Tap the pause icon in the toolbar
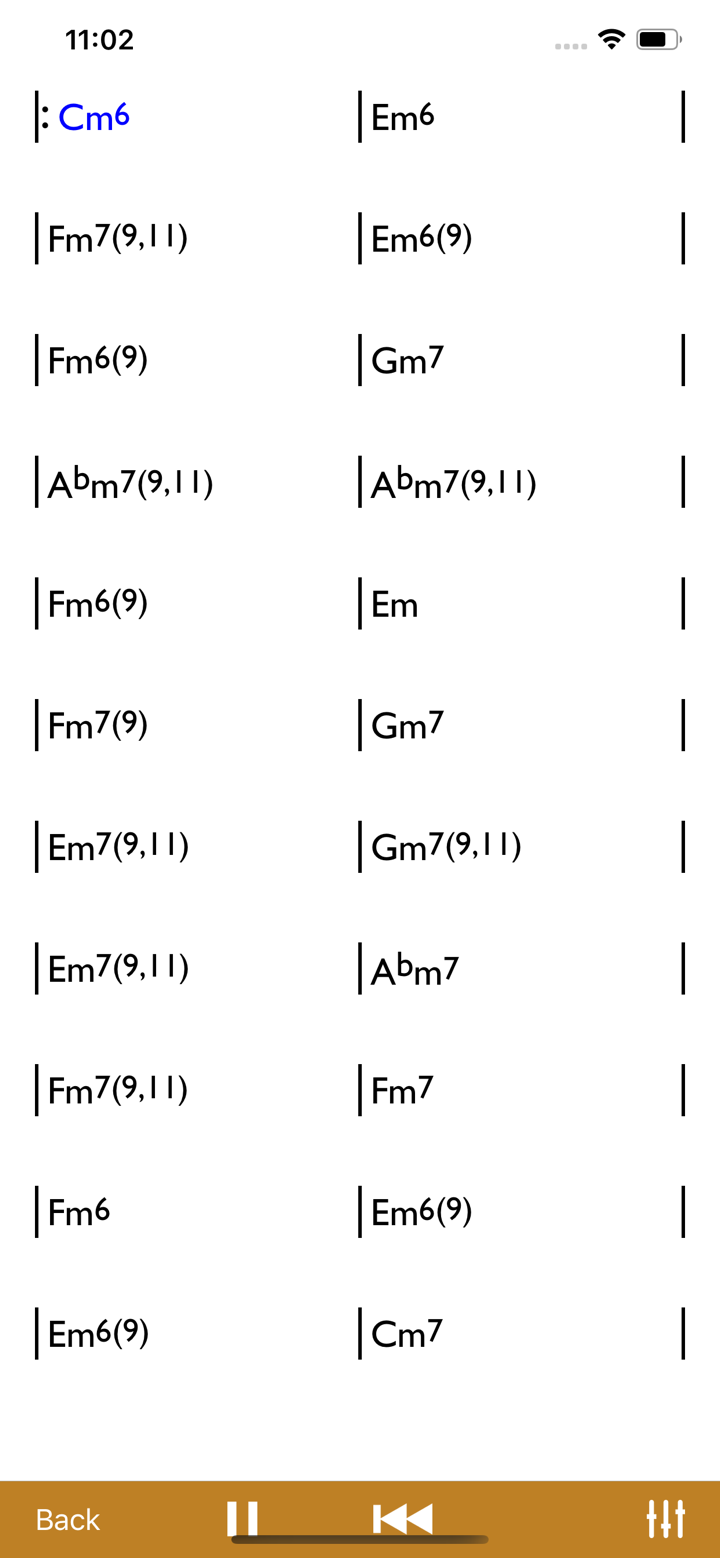 tap(242, 1518)
